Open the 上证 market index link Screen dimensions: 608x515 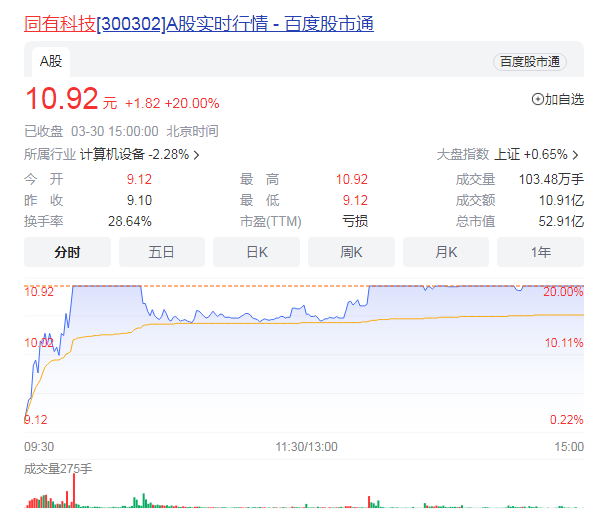click(x=536, y=154)
